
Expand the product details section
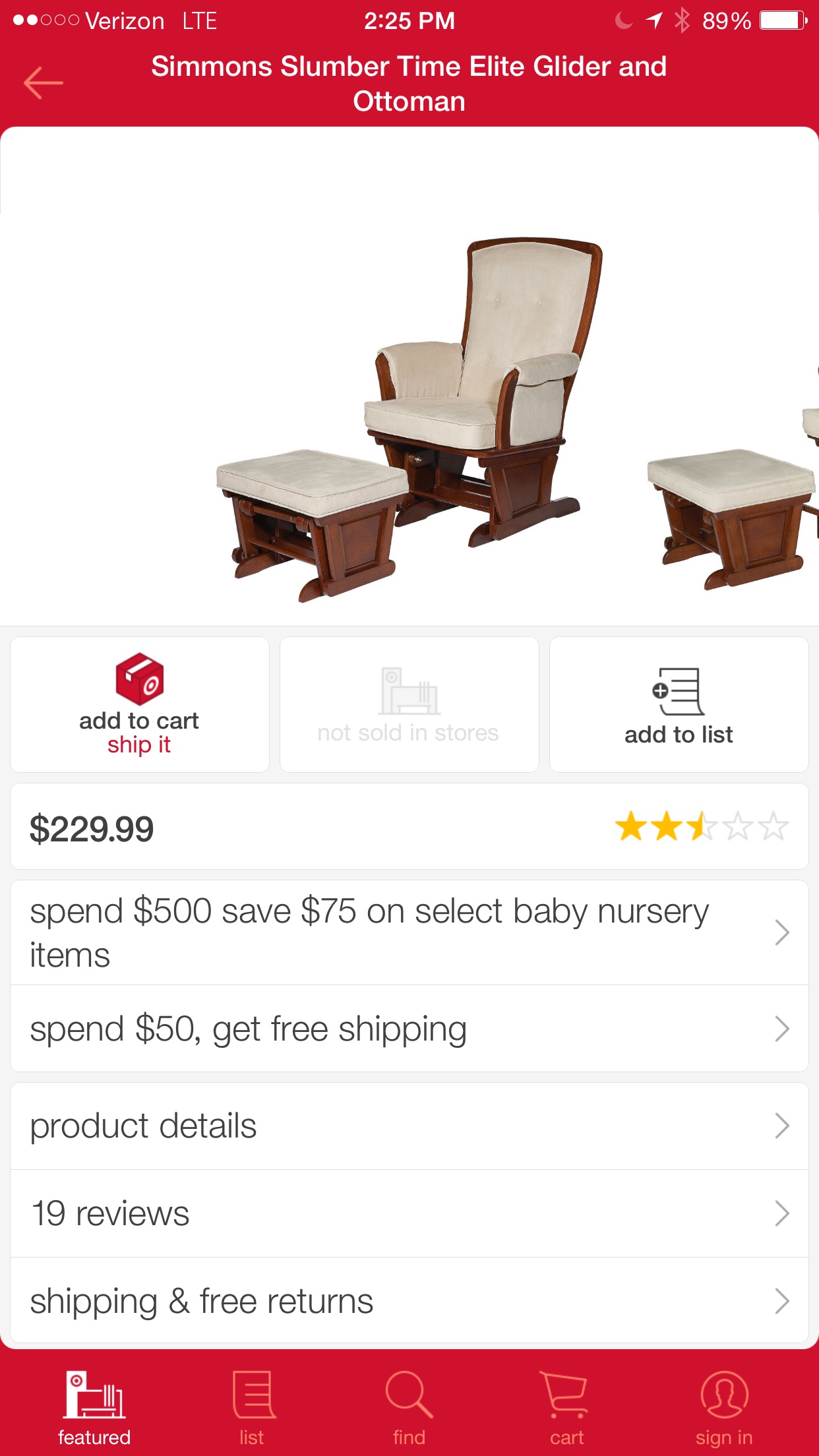tap(409, 1126)
